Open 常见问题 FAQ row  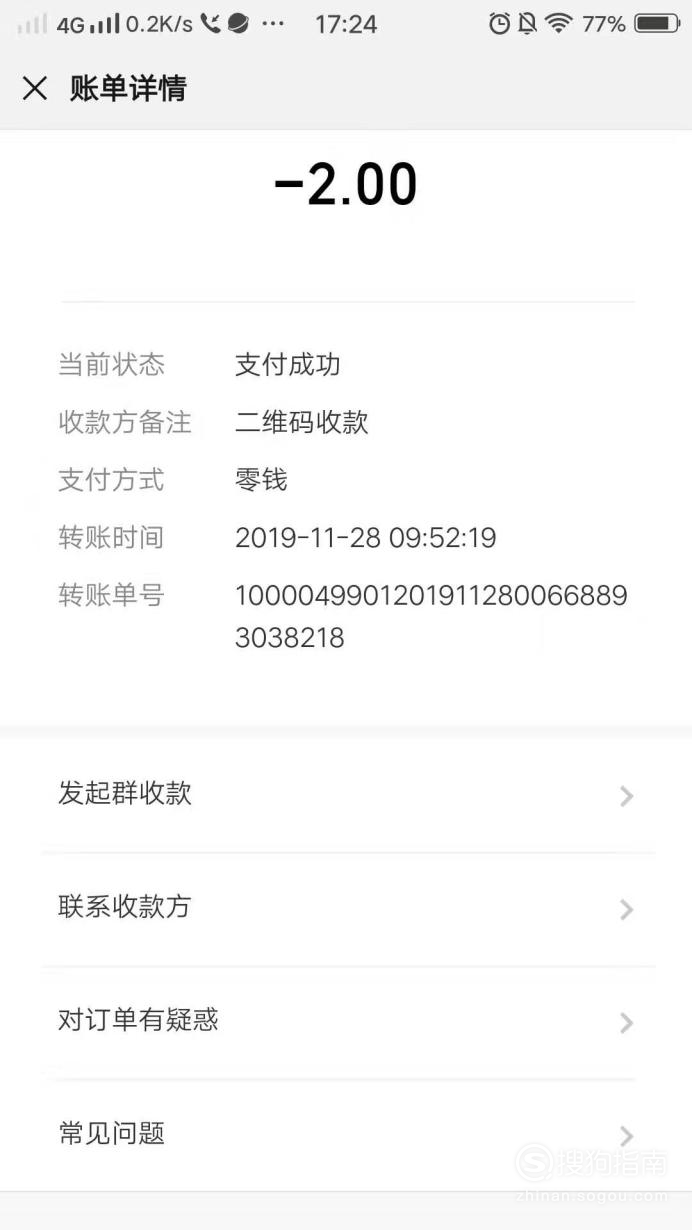point(346,1134)
